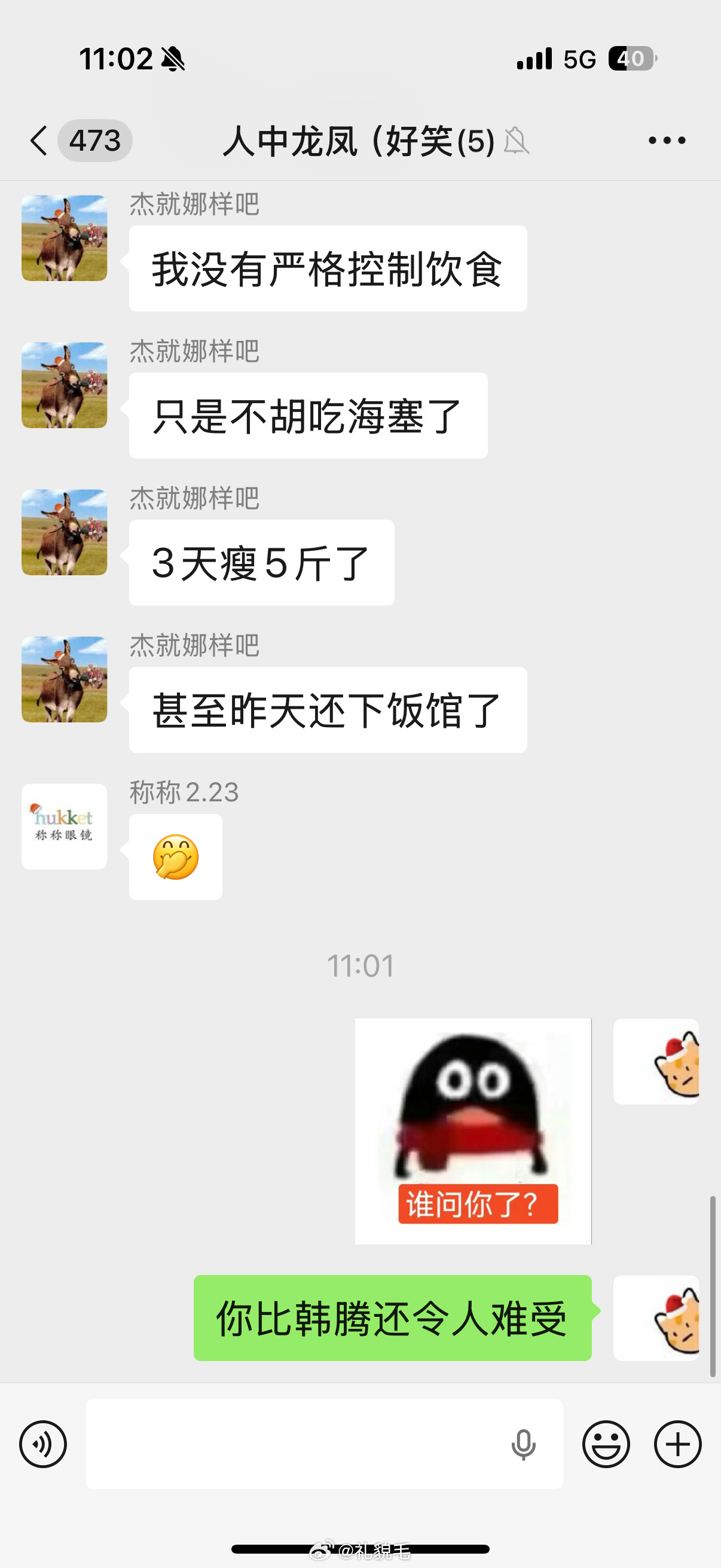
Task: Tap the hukket 称称眼镜 avatar
Action: click(x=64, y=826)
